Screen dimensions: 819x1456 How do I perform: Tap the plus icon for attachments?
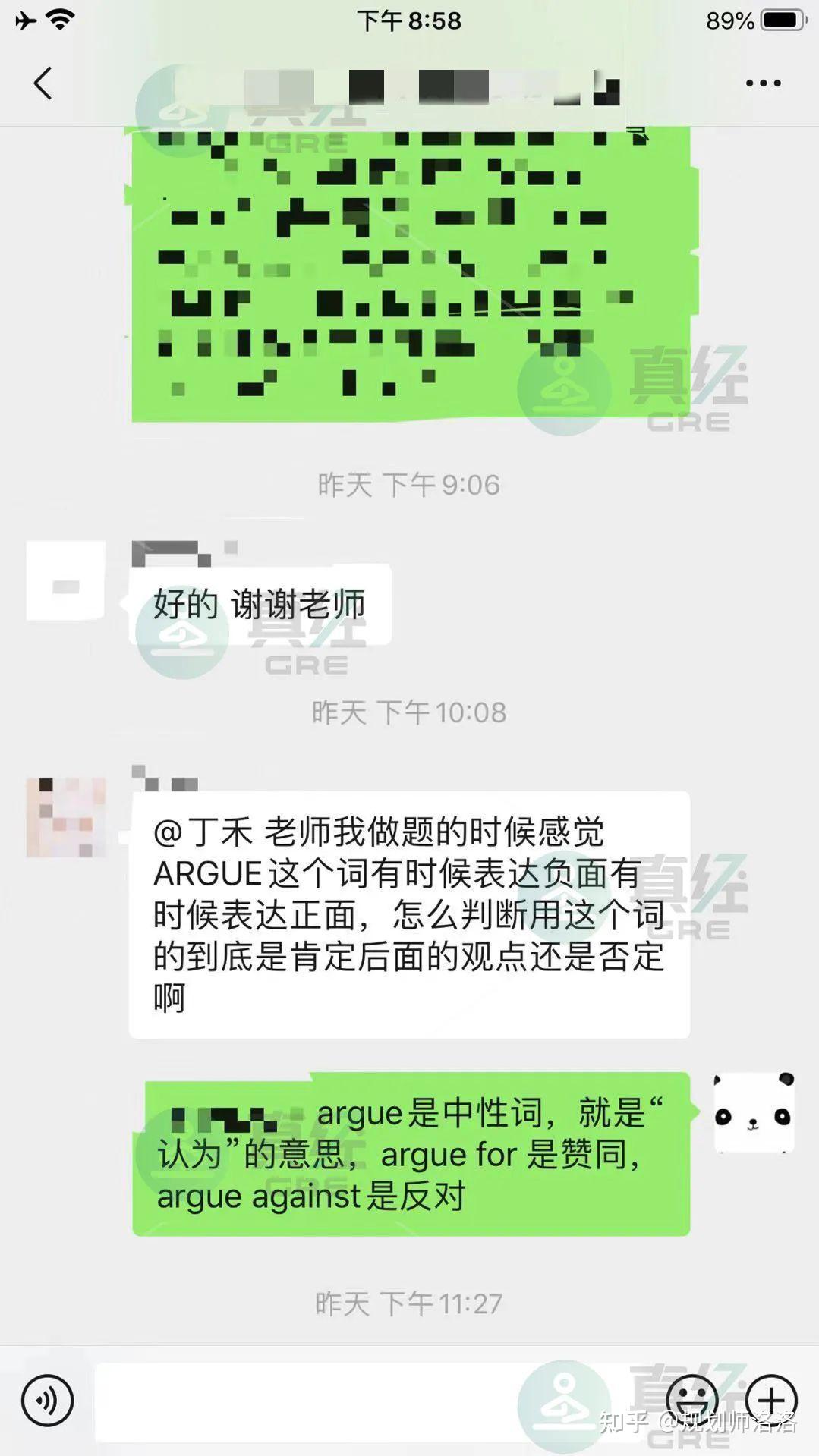pos(773,1401)
